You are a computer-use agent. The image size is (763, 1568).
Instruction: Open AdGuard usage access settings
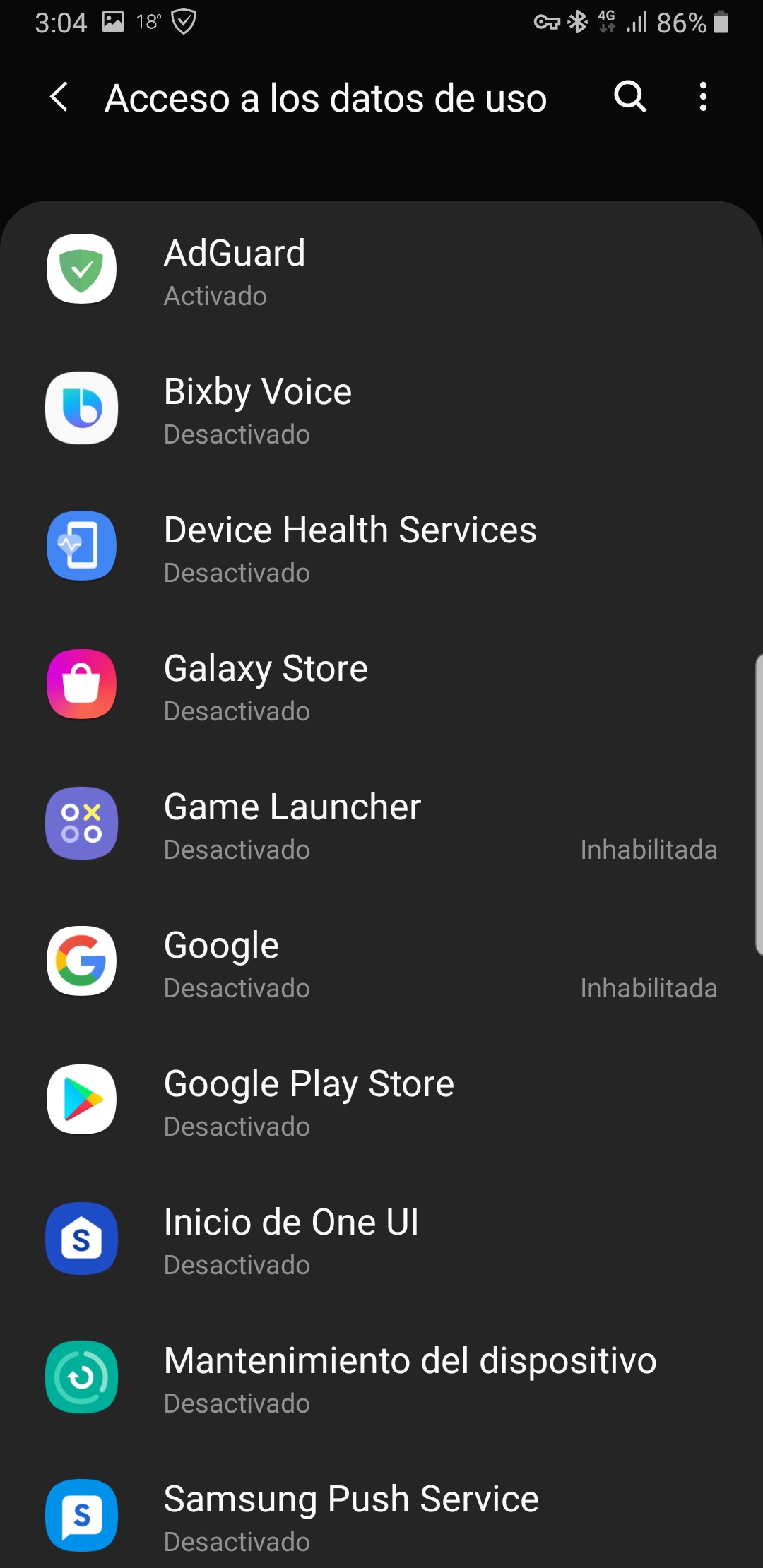[381, 271]
